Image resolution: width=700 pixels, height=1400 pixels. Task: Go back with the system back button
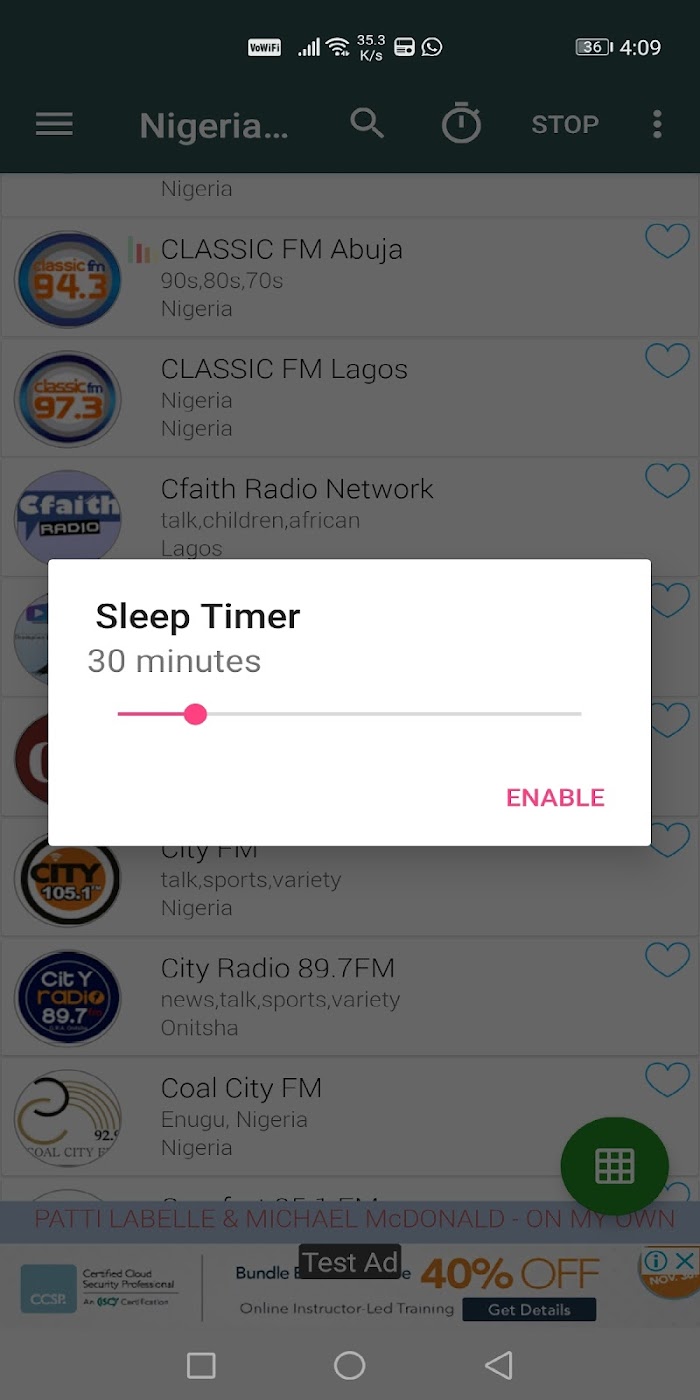[x=498, y=1365]
